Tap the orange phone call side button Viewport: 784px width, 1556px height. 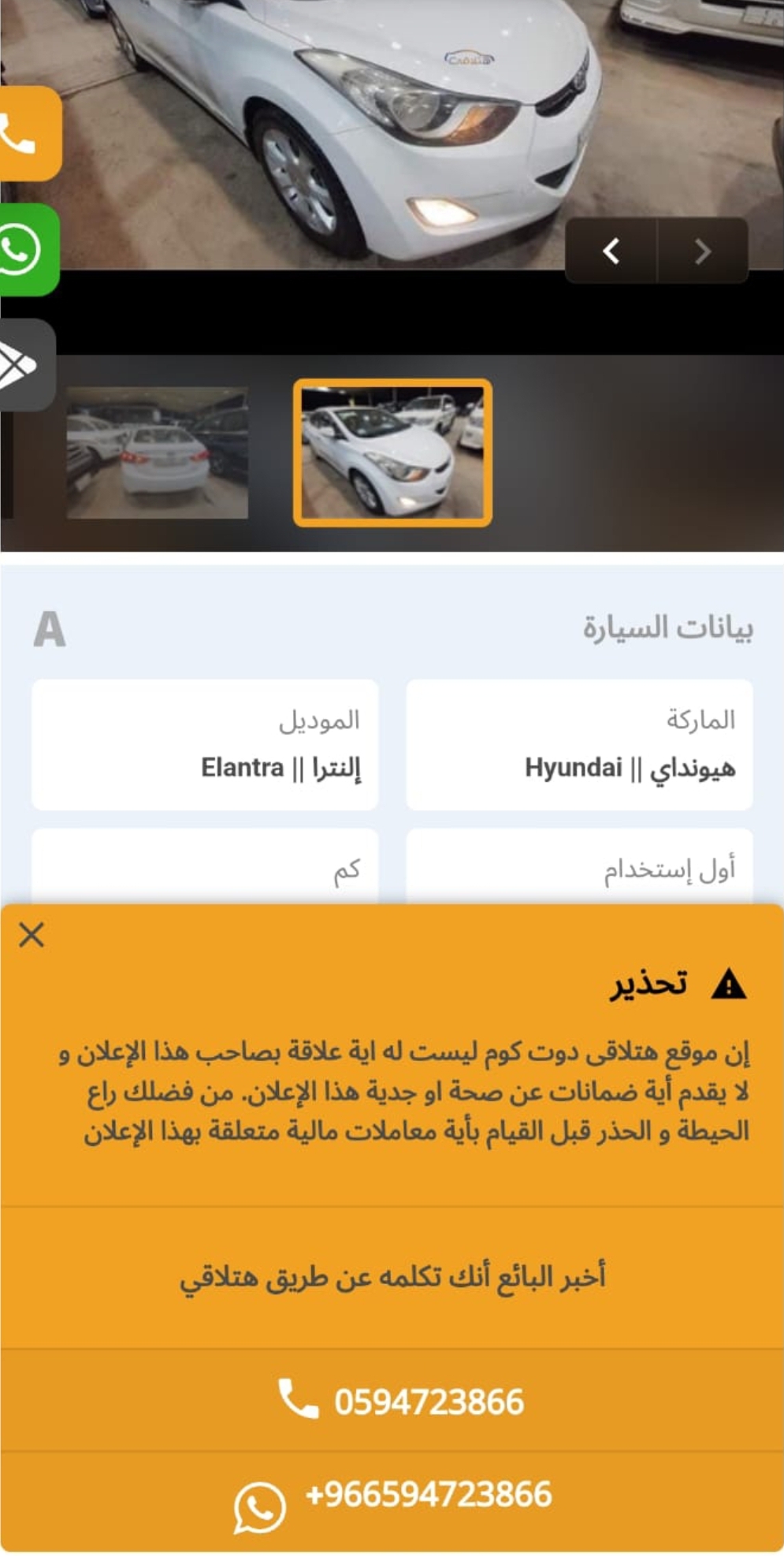(x=28, y=133)
